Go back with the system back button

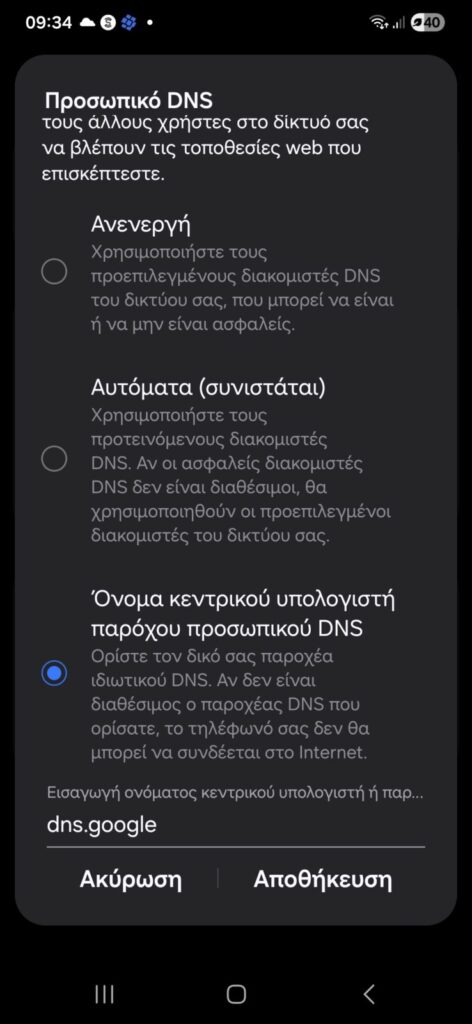click(x=369, y=994)
